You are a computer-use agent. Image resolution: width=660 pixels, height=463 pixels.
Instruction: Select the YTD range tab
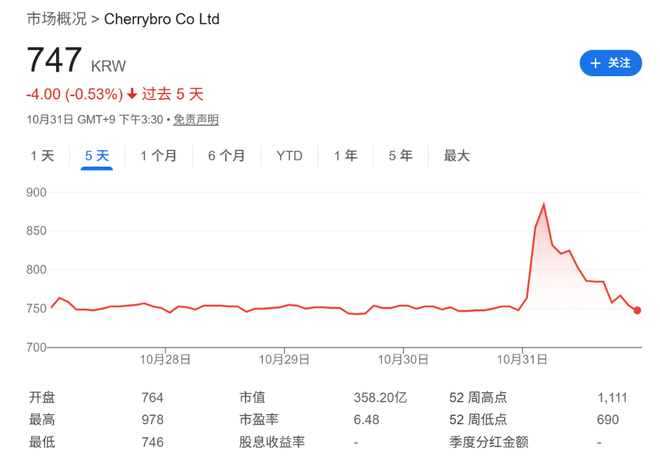(289, 156)
